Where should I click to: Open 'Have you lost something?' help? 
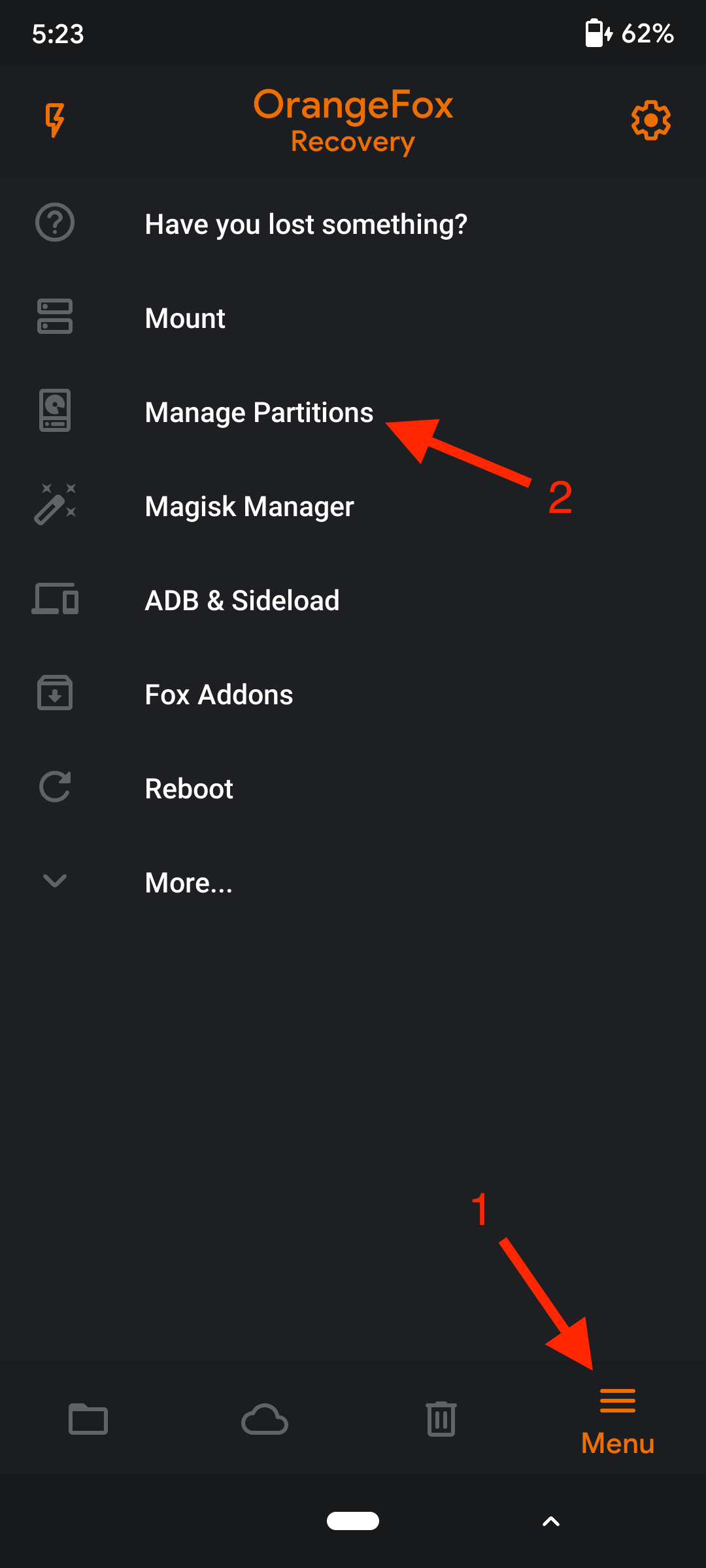(305, 224)
